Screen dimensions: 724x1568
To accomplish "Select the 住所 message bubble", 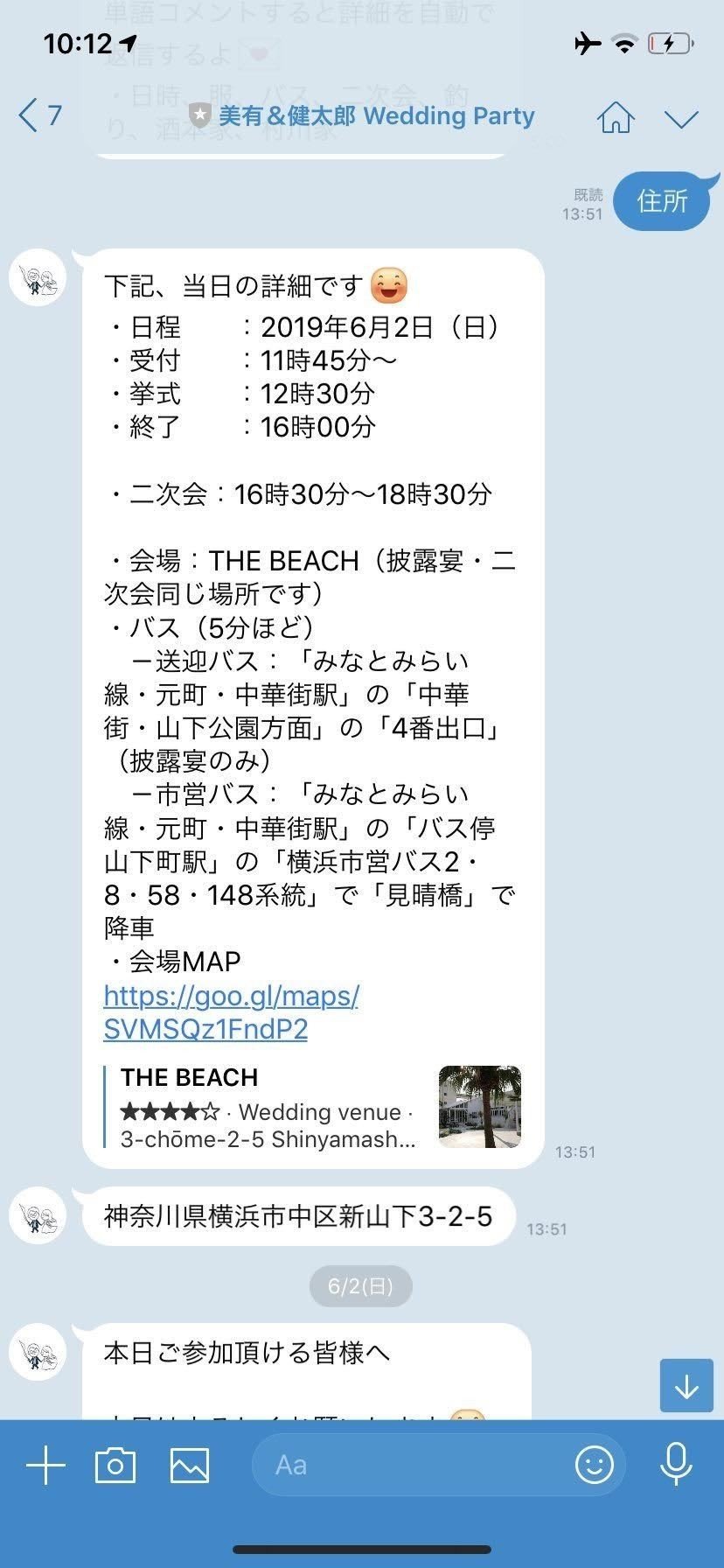I will 663,201.
